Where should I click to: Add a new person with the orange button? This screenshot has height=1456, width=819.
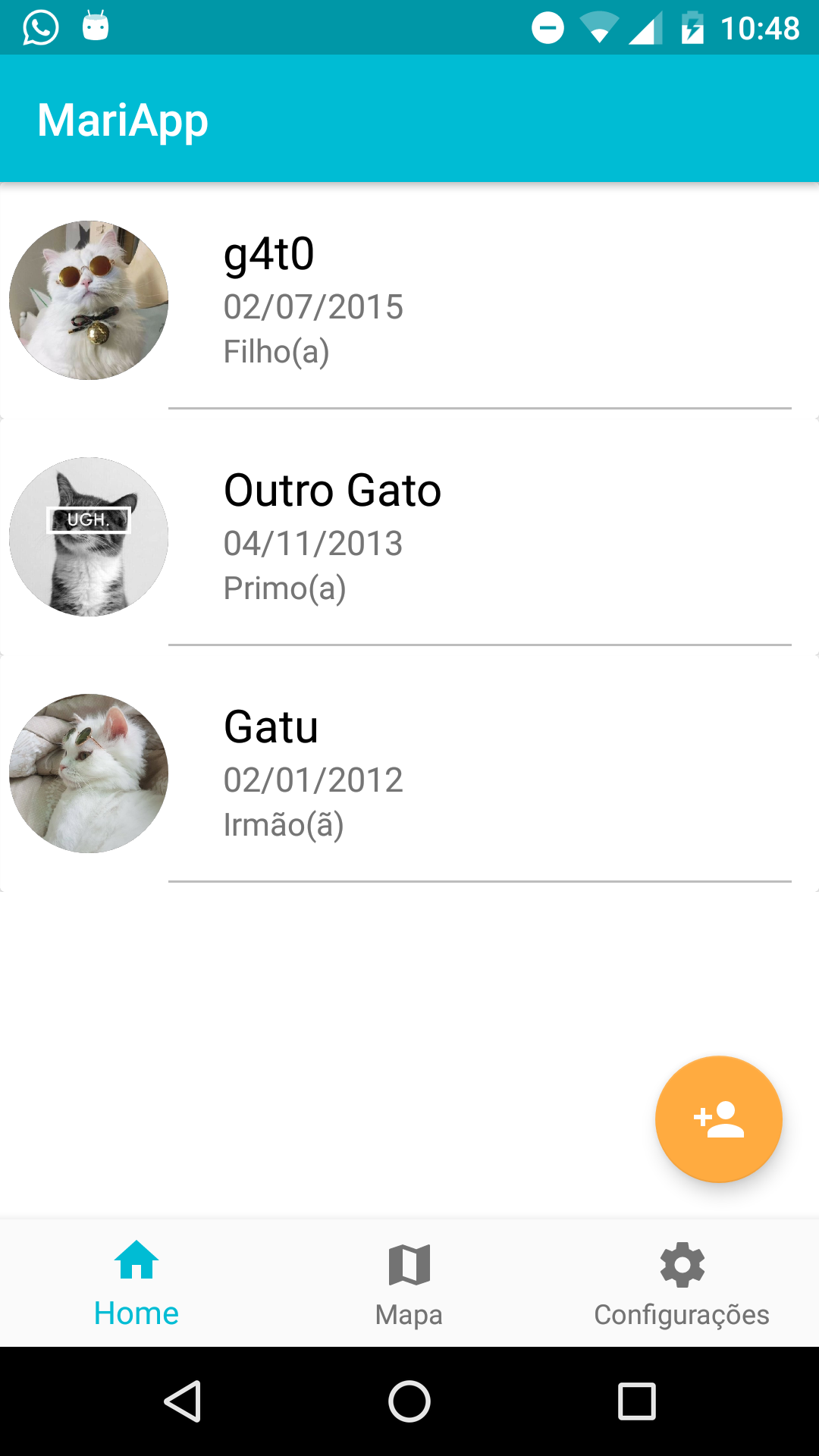point(718,1119)
